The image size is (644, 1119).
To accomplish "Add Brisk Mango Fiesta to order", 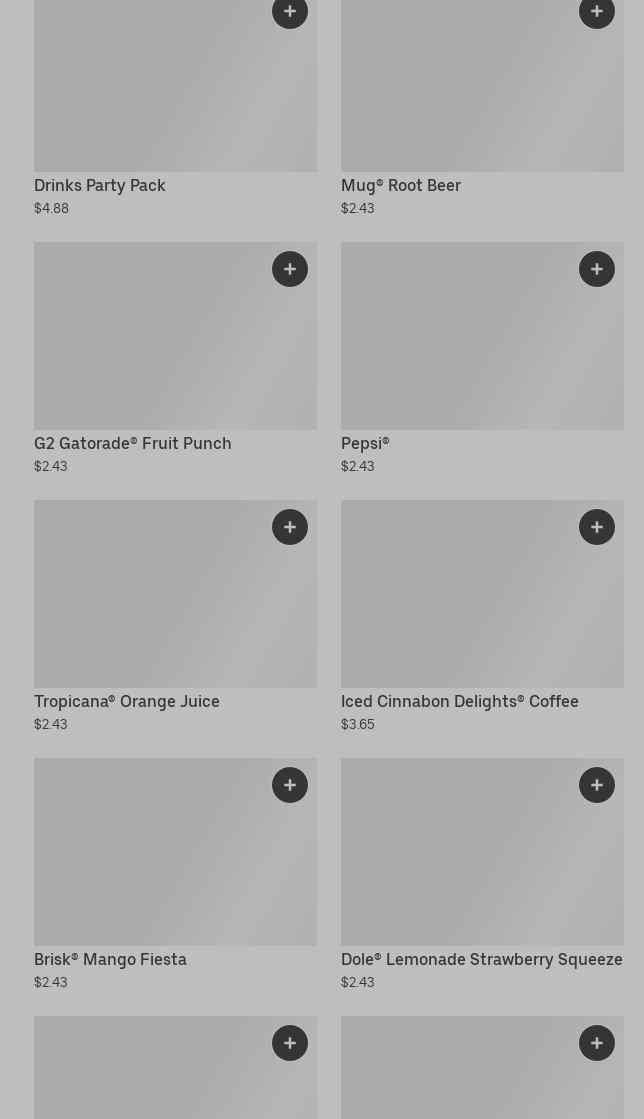I will (x=289, y=785).
